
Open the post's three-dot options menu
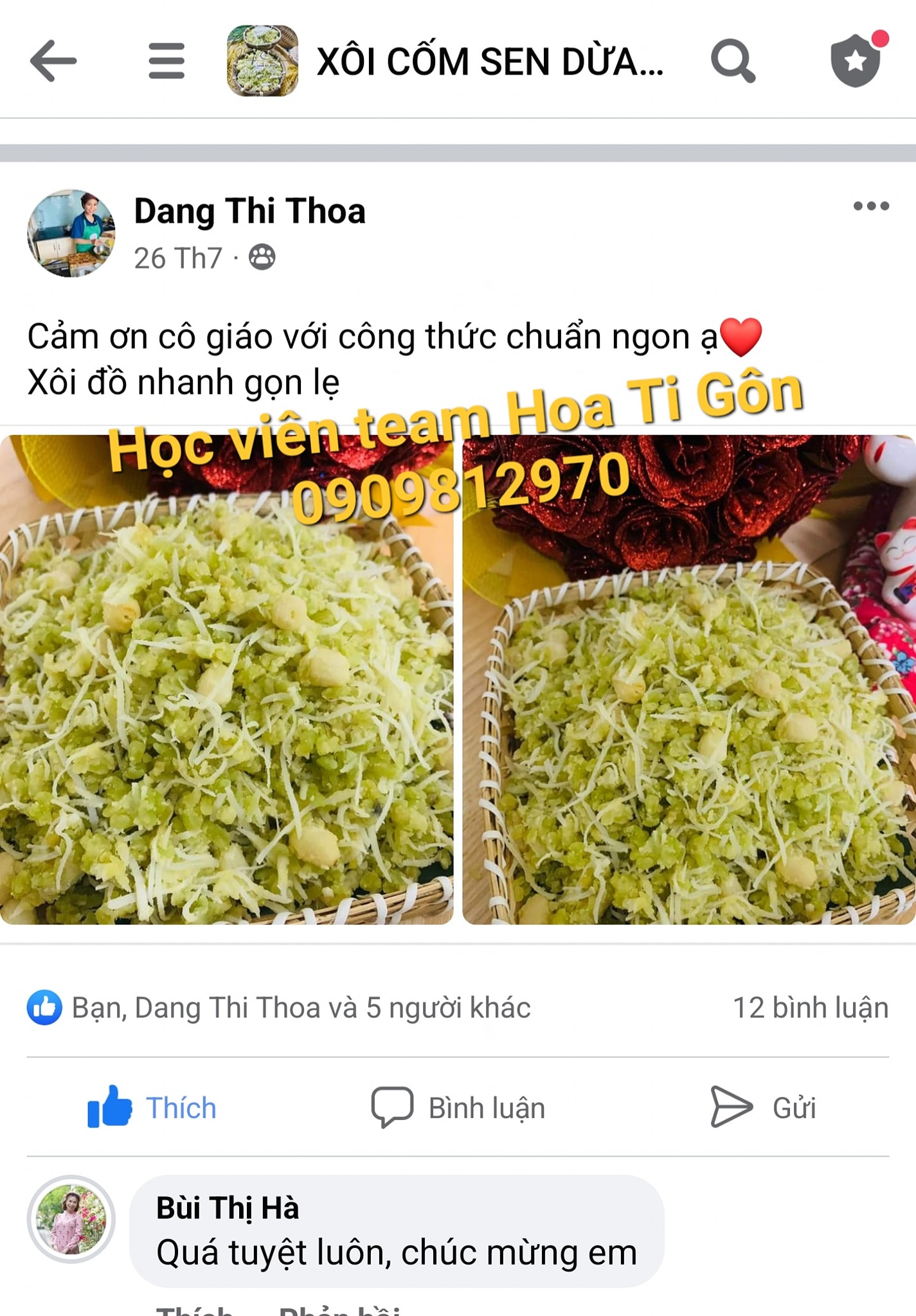point(871,206)
